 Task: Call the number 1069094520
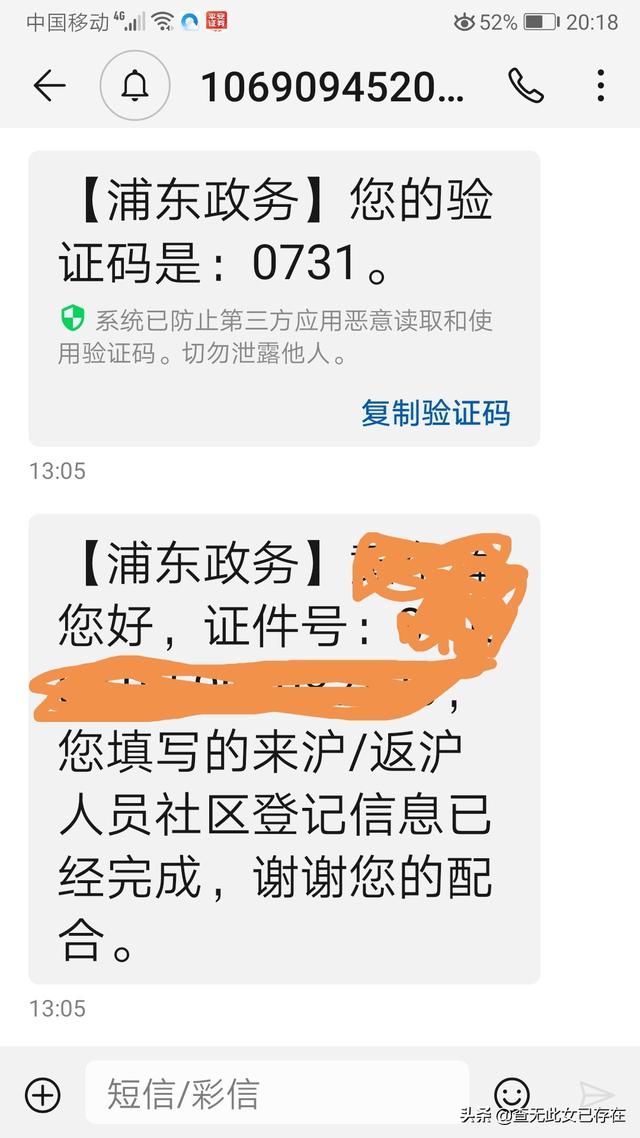526,86
